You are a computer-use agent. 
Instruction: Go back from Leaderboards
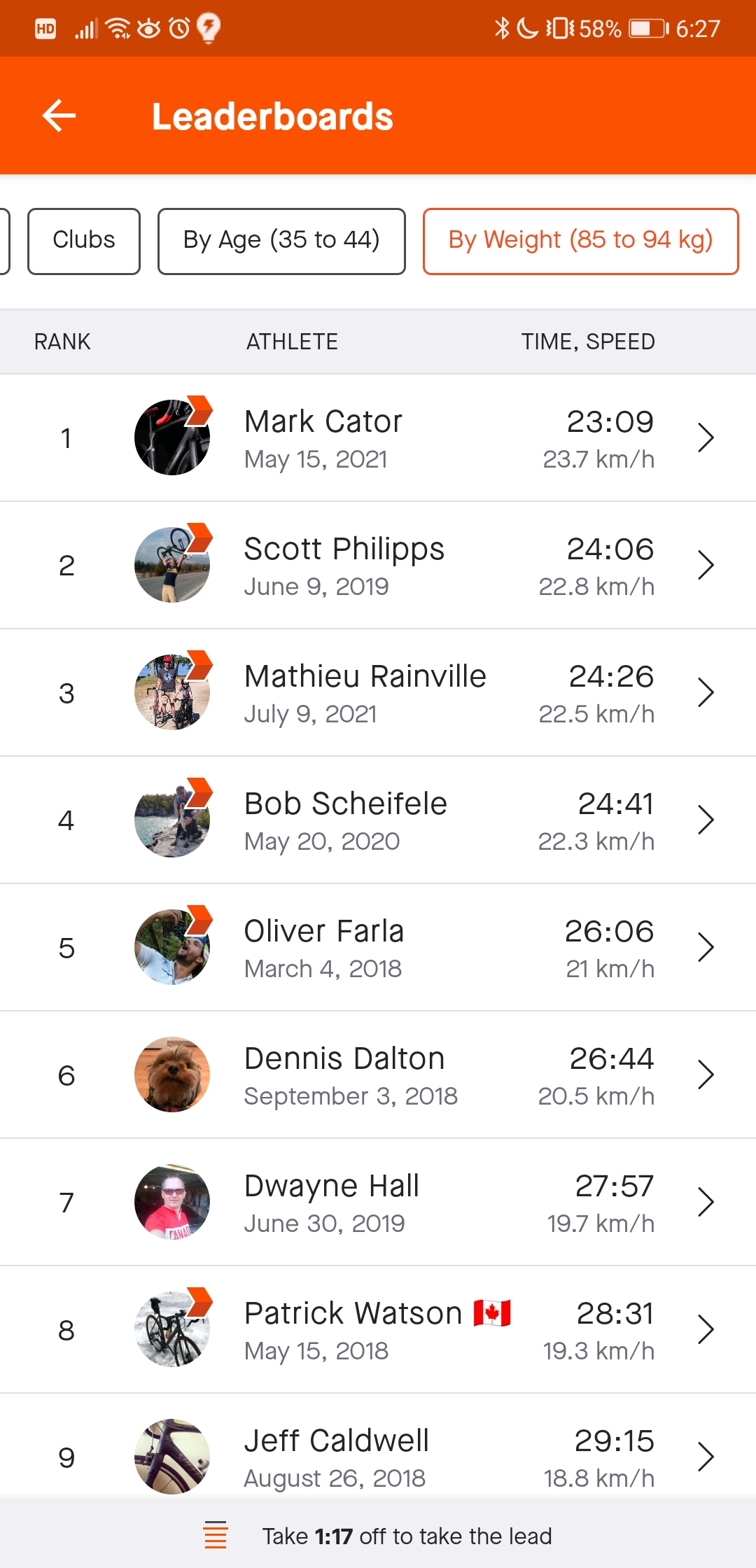[x=59, y=115]
